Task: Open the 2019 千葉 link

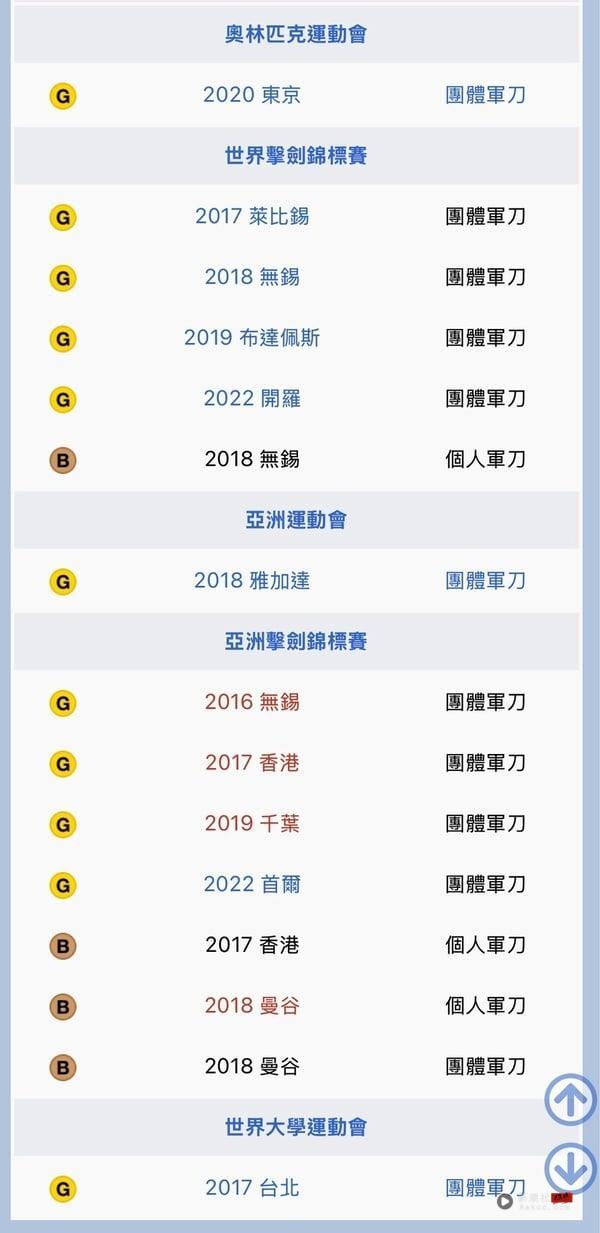Action: pos(252,824)
